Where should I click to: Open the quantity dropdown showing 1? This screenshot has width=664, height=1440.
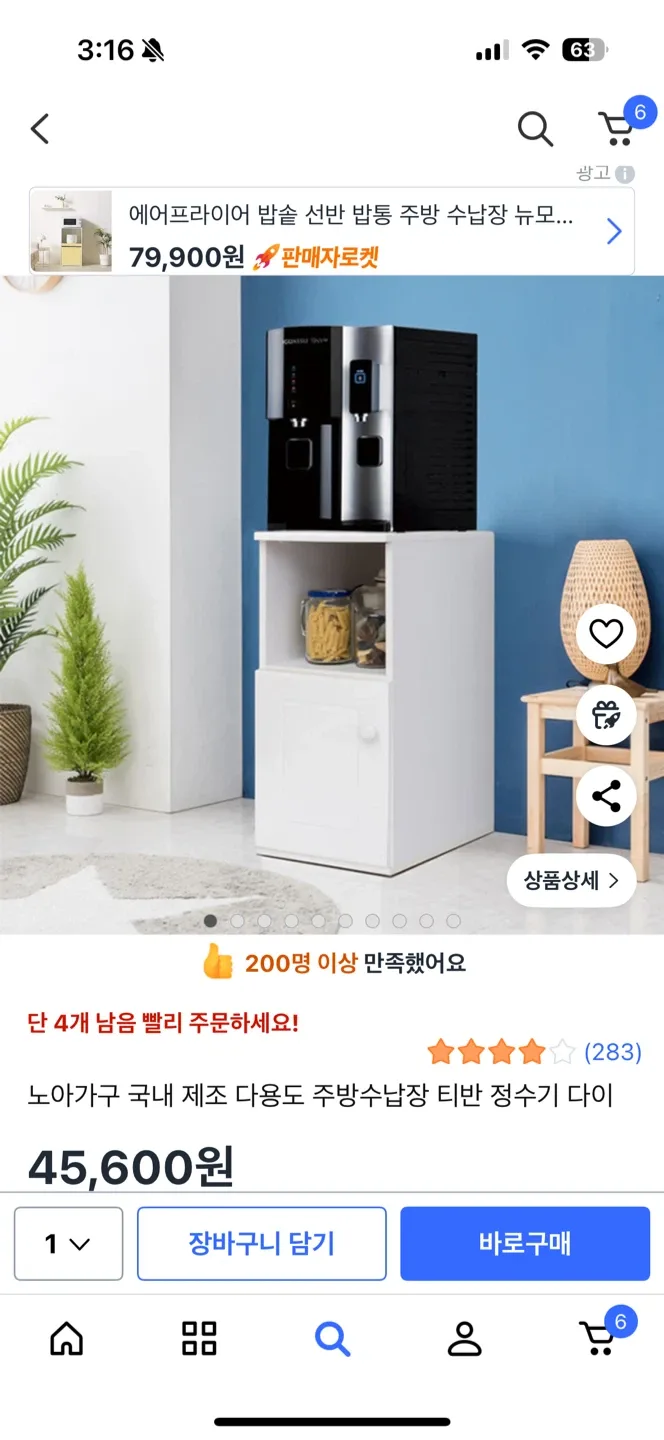tap(68, 1243)
